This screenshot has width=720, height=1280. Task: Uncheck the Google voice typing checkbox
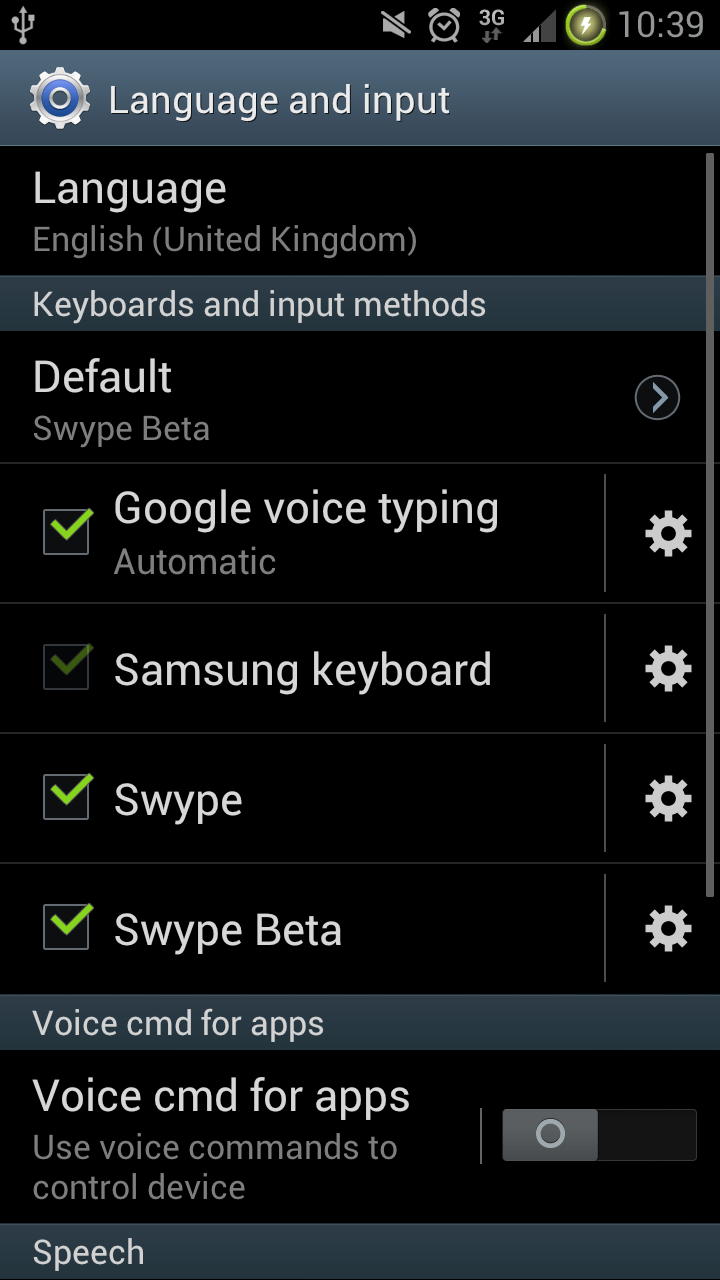tap(67, 531)
